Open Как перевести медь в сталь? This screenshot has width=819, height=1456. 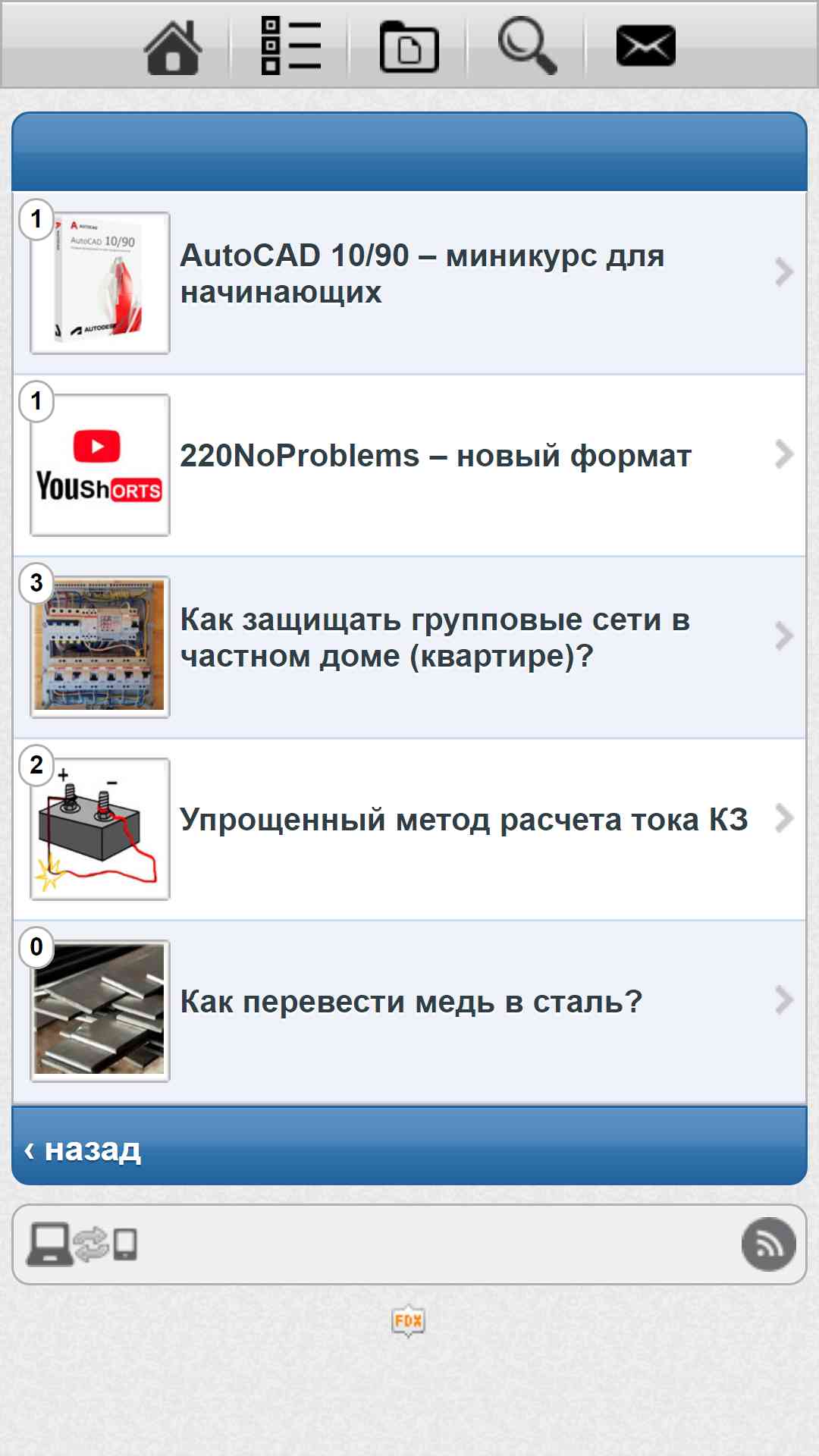pos(411,1002)
